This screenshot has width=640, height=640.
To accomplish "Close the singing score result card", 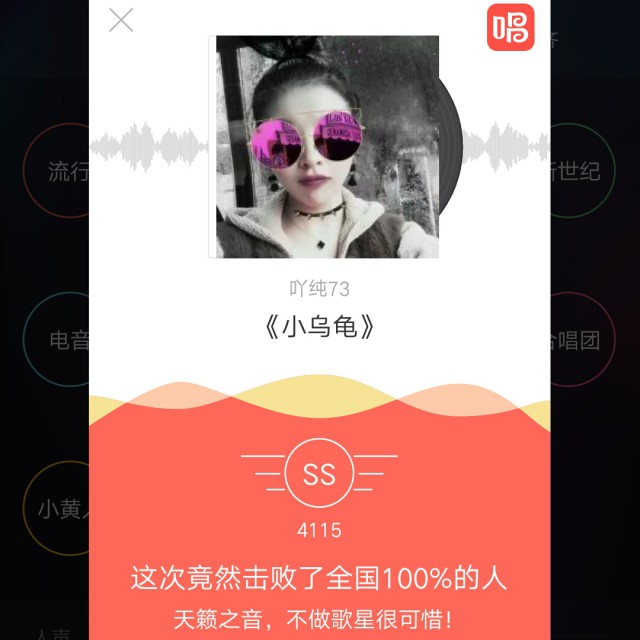I will 121,20.
